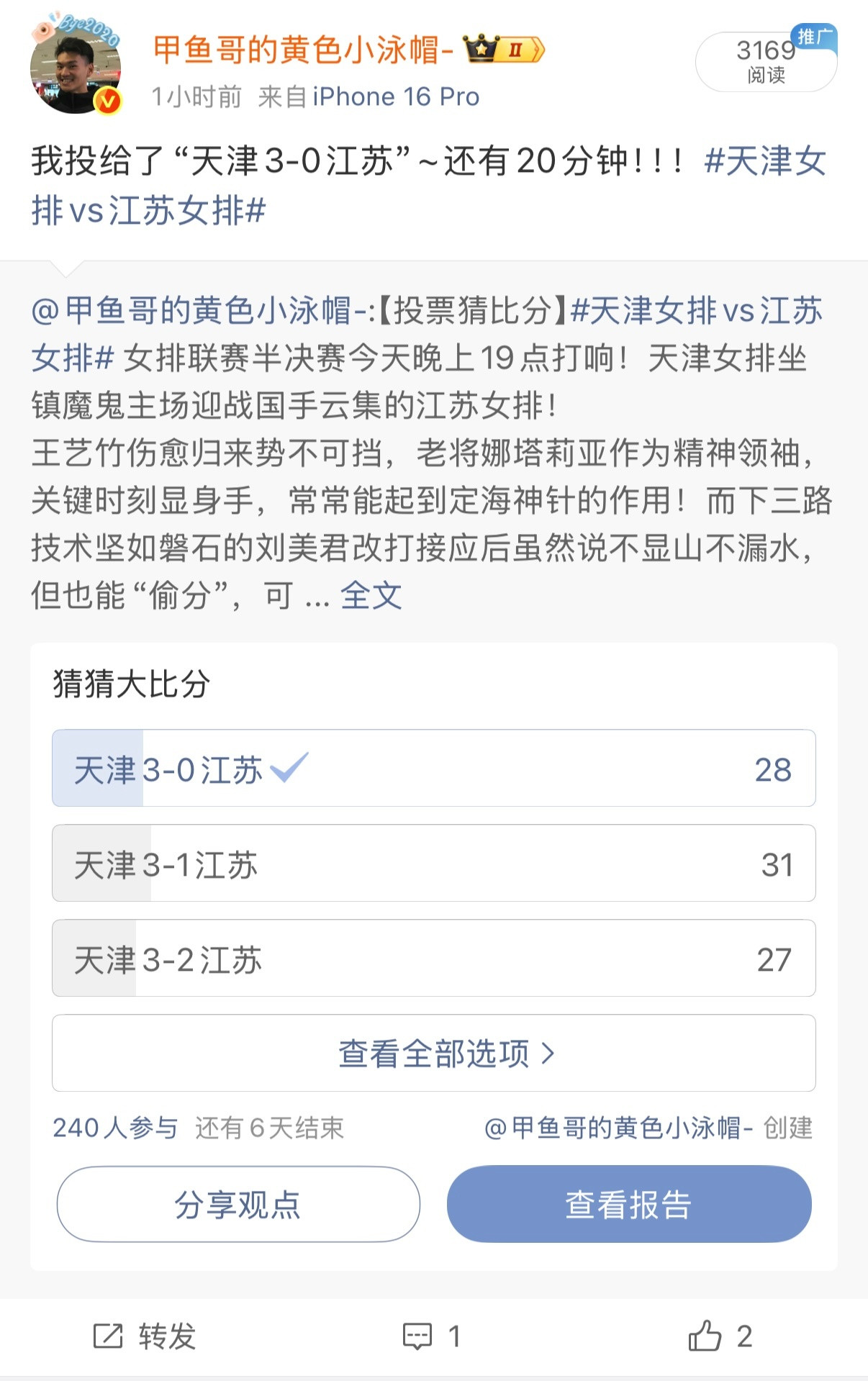
Task: Vote for 天津 3-1 江苏 option
Action: [434, 864]
